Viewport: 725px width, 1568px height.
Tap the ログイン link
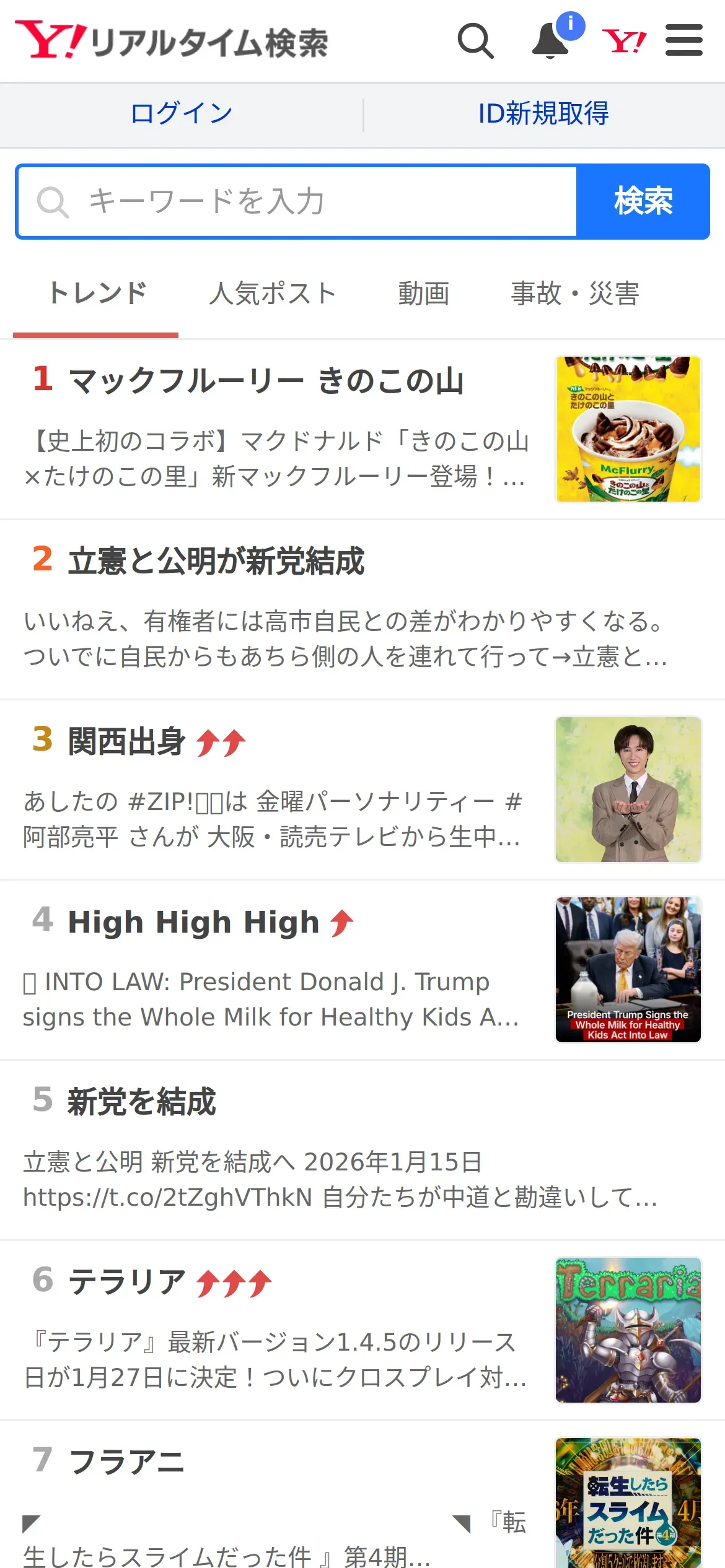(x=181, y=114)
